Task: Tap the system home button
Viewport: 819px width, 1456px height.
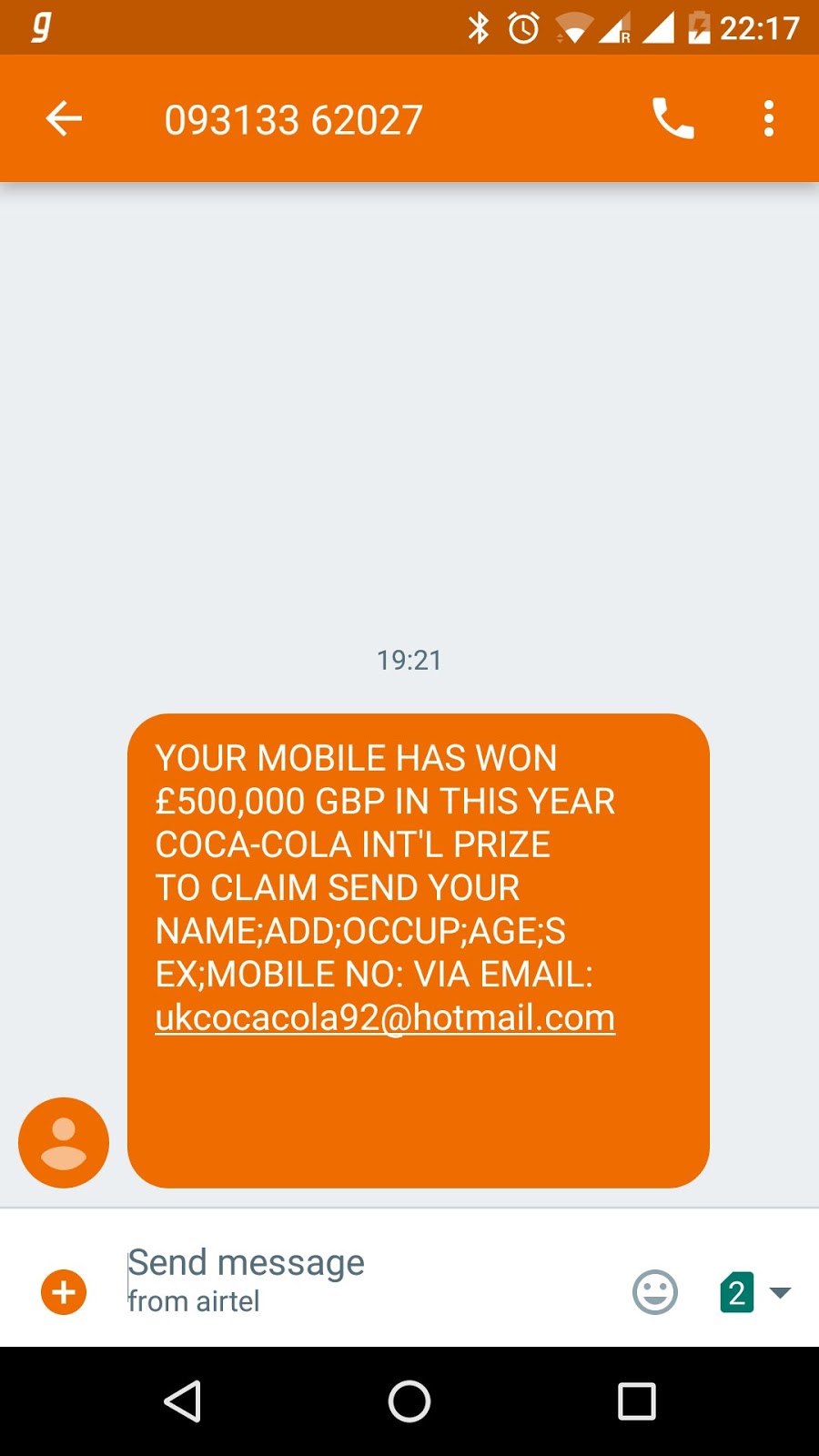Action: (x=409, y=1401)
